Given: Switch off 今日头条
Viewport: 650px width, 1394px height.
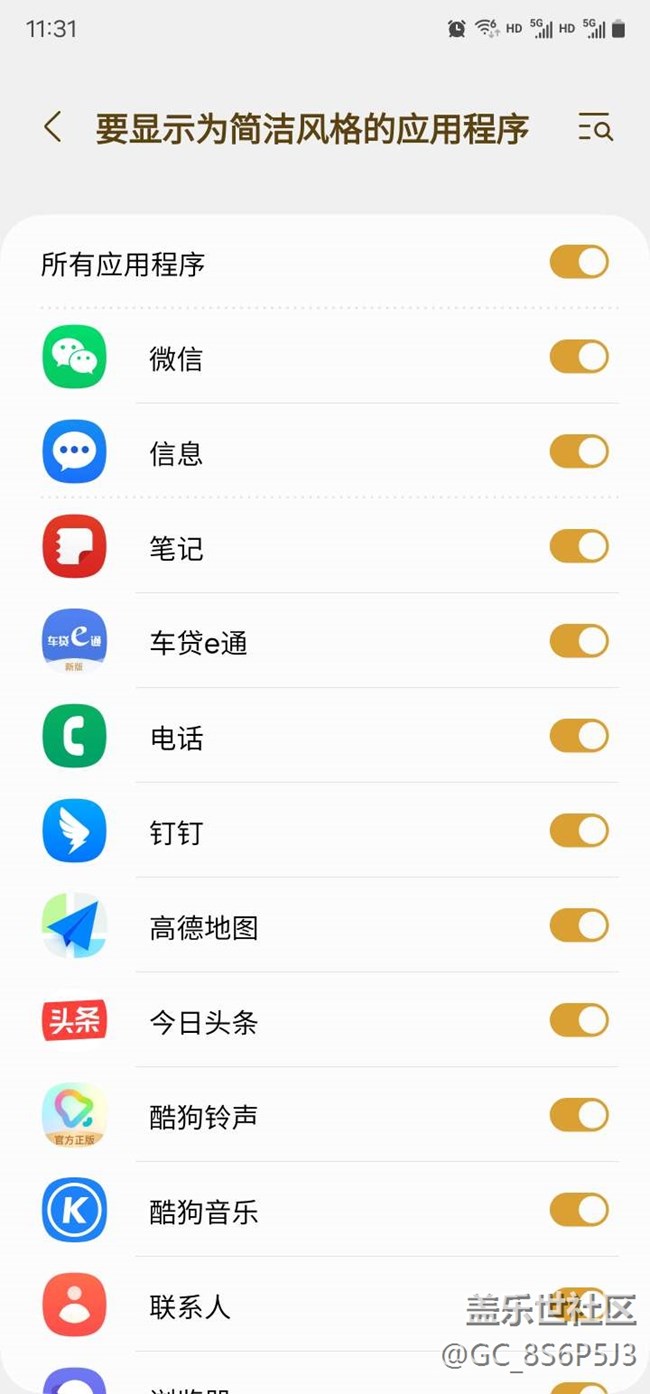Looking at the screenshot, I should pyautogui.click(x=579, y=1020).
